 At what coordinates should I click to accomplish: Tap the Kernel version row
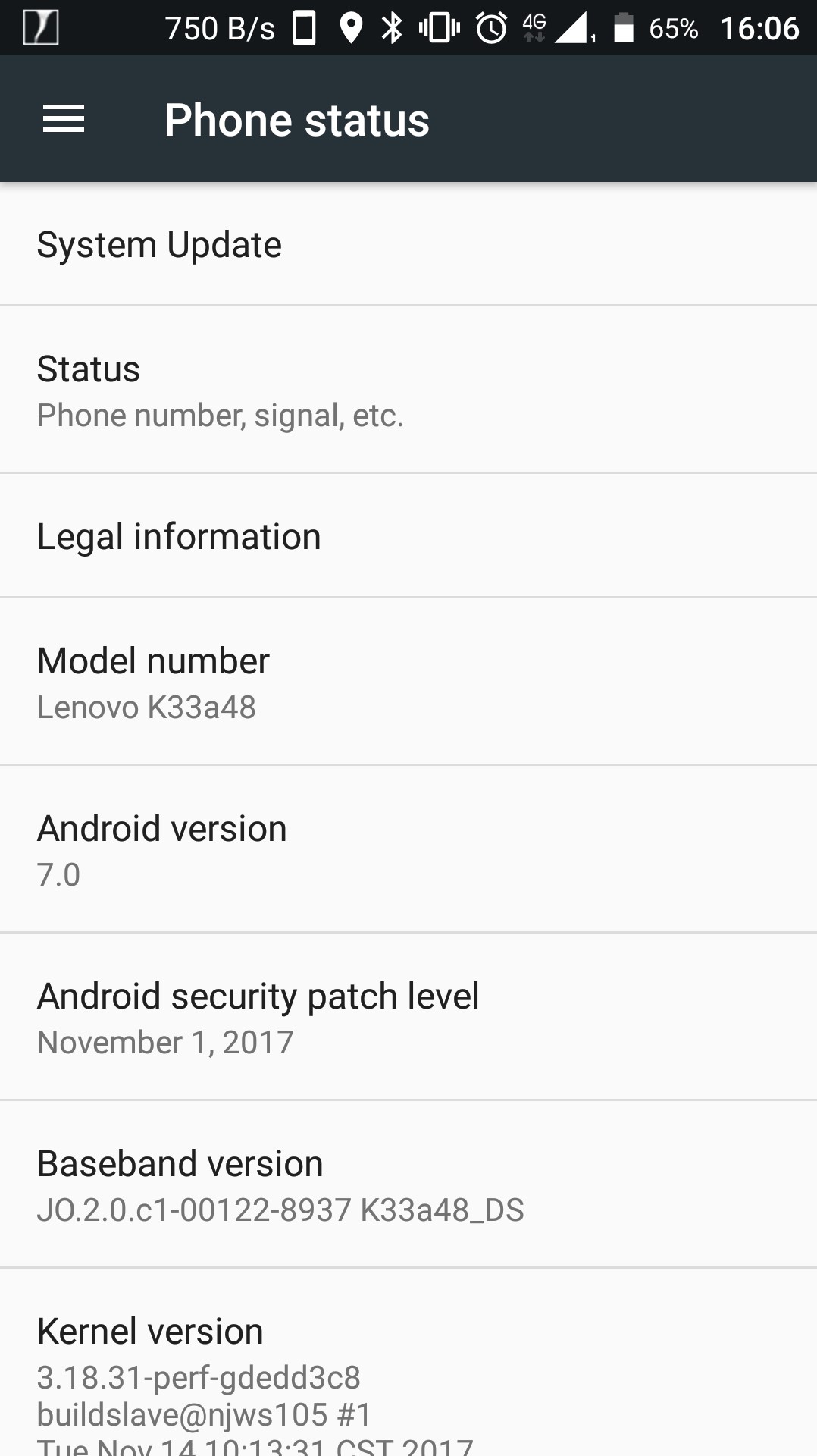click(409, 1373)
